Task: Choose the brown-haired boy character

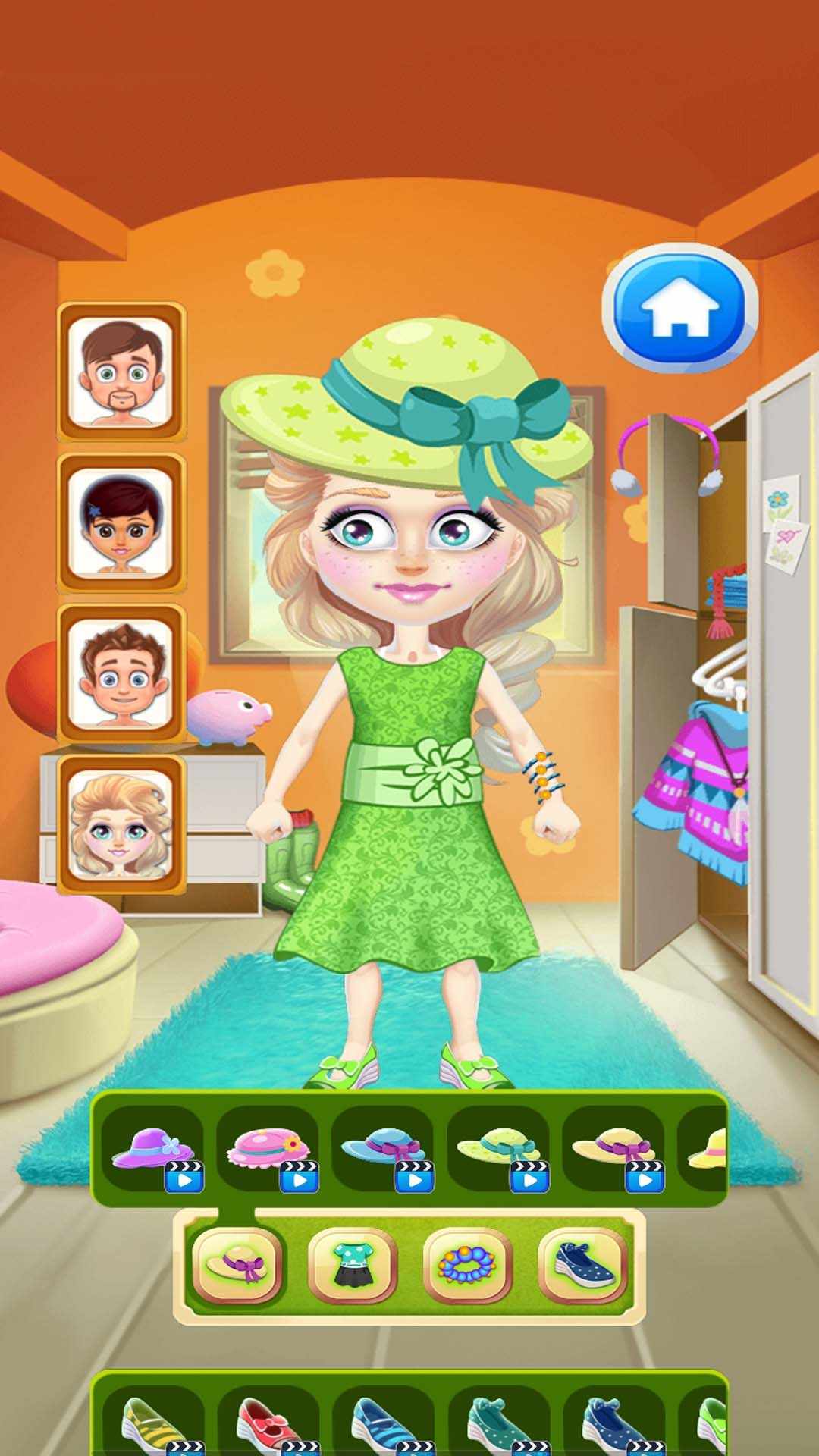Action: (121, 673)
